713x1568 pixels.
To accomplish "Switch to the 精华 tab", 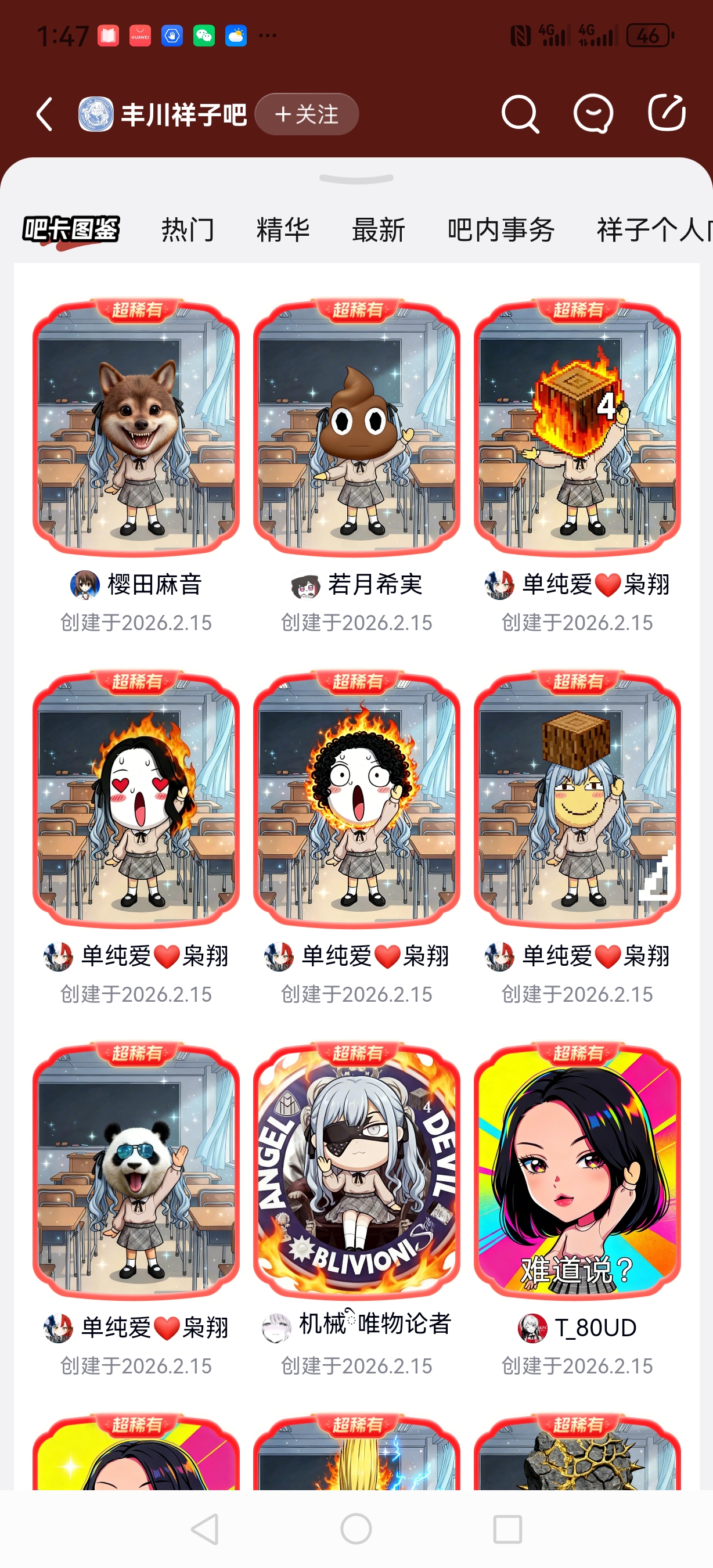I will point(283,230).
